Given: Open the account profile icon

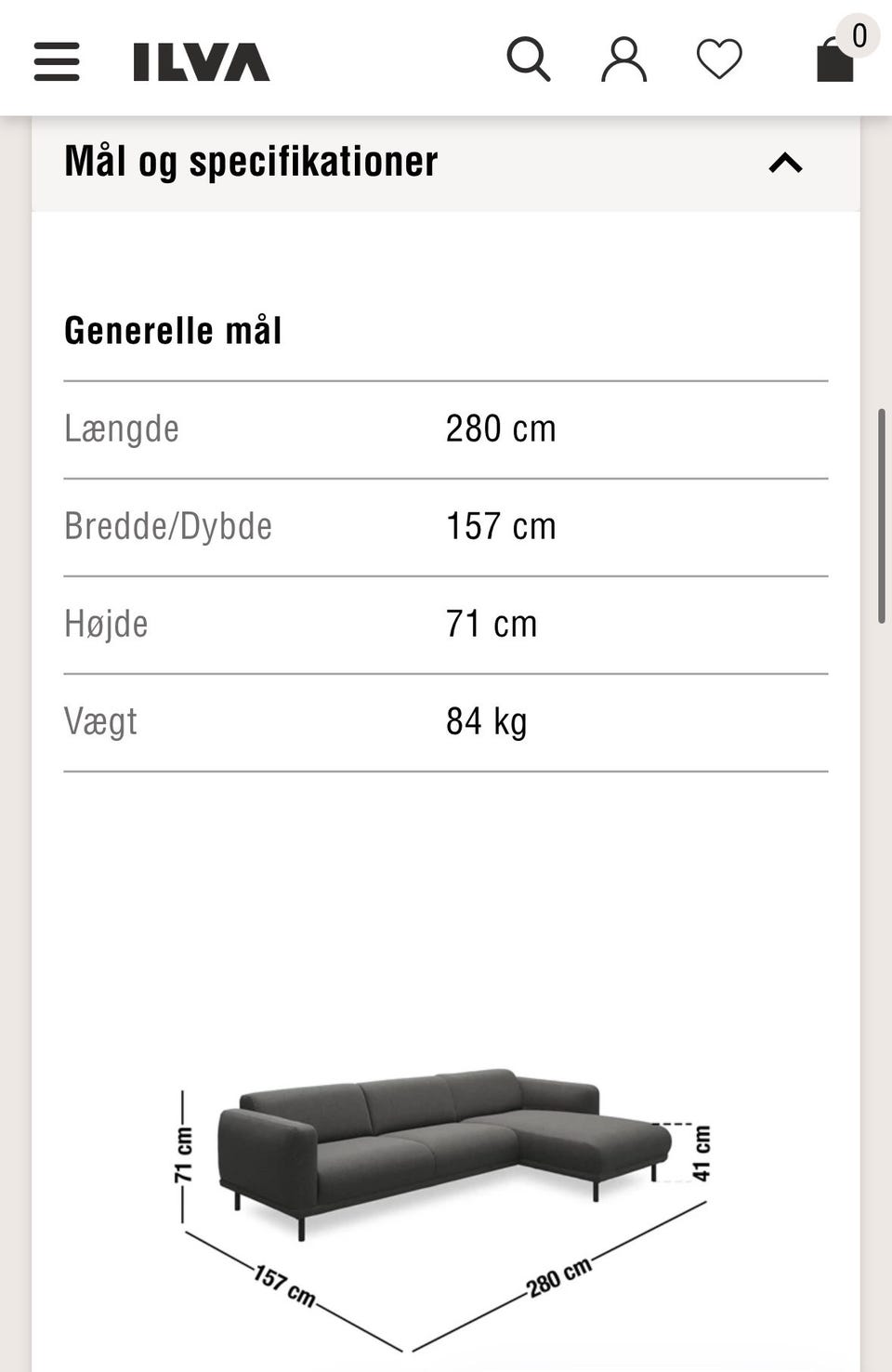Looking at the screenshot, I should (x=623, y=59).
